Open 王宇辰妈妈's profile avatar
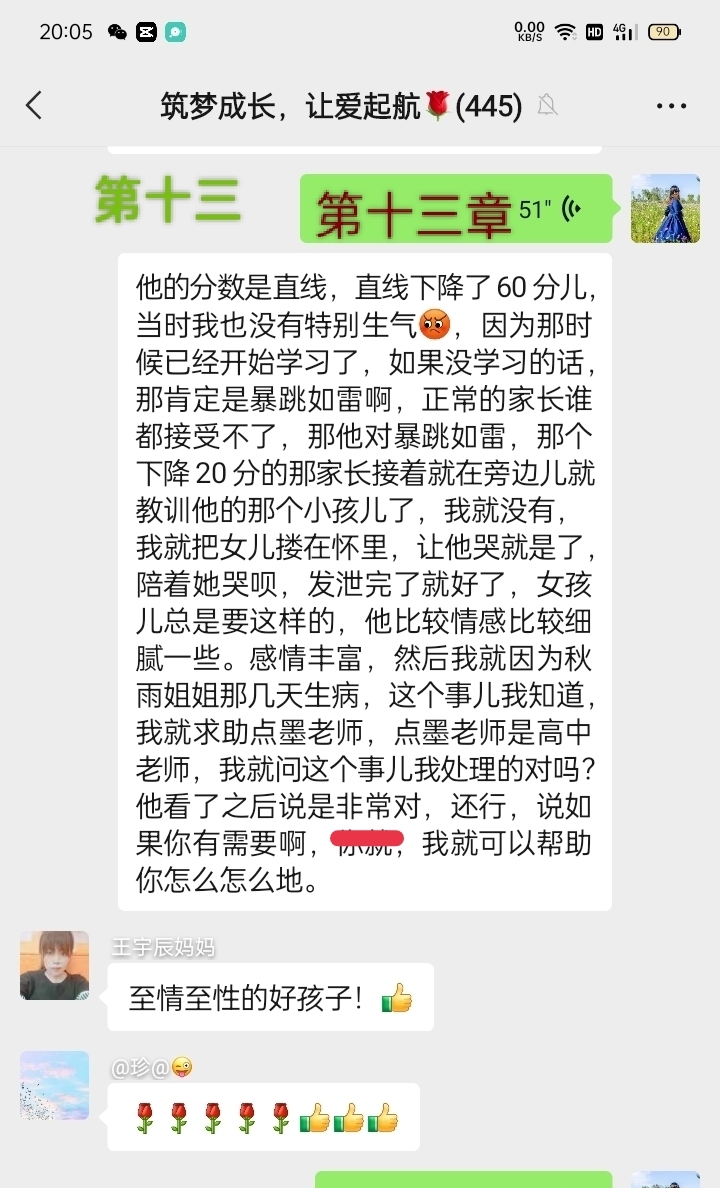This screenshot has width=720, height=1188. [53, 965]
